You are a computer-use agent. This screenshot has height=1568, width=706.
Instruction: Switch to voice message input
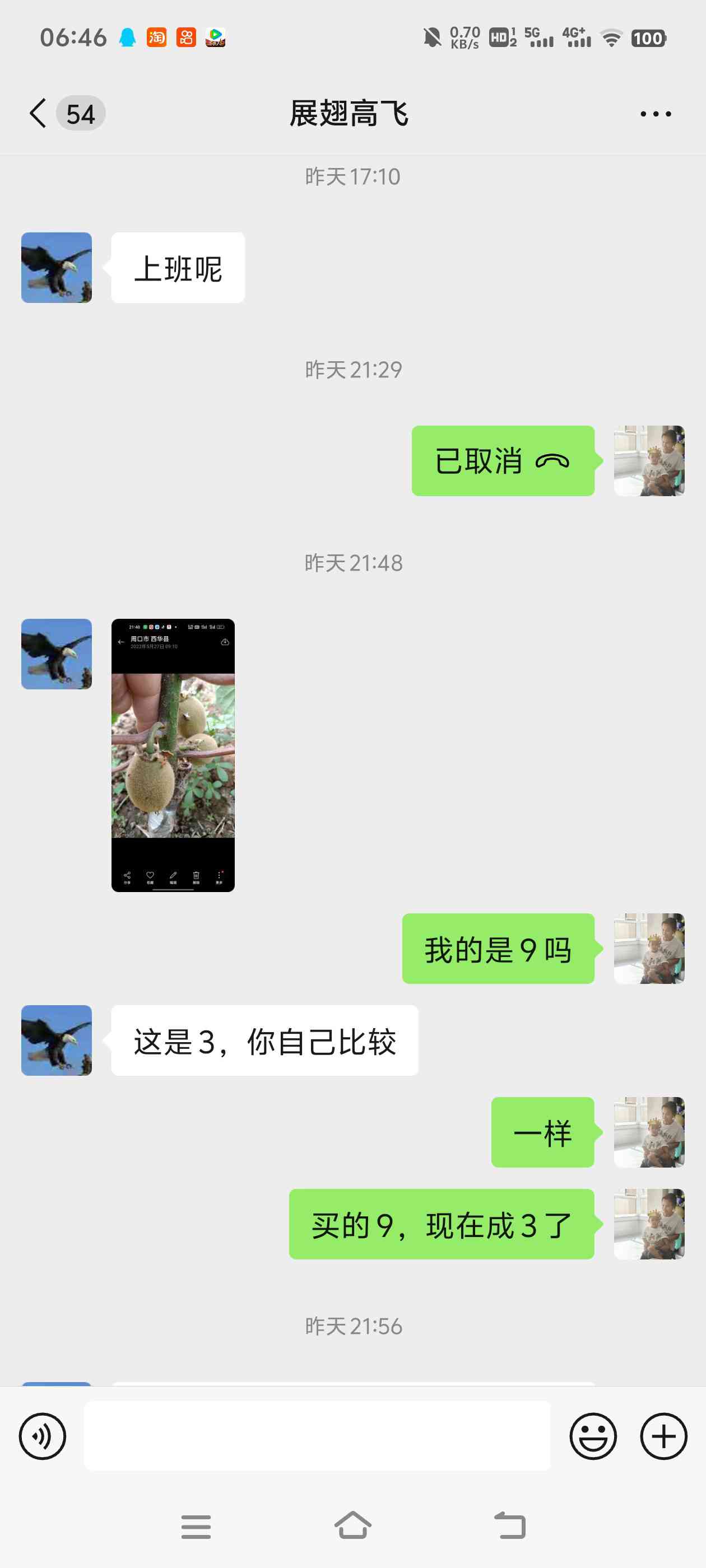click(42, 1436)
